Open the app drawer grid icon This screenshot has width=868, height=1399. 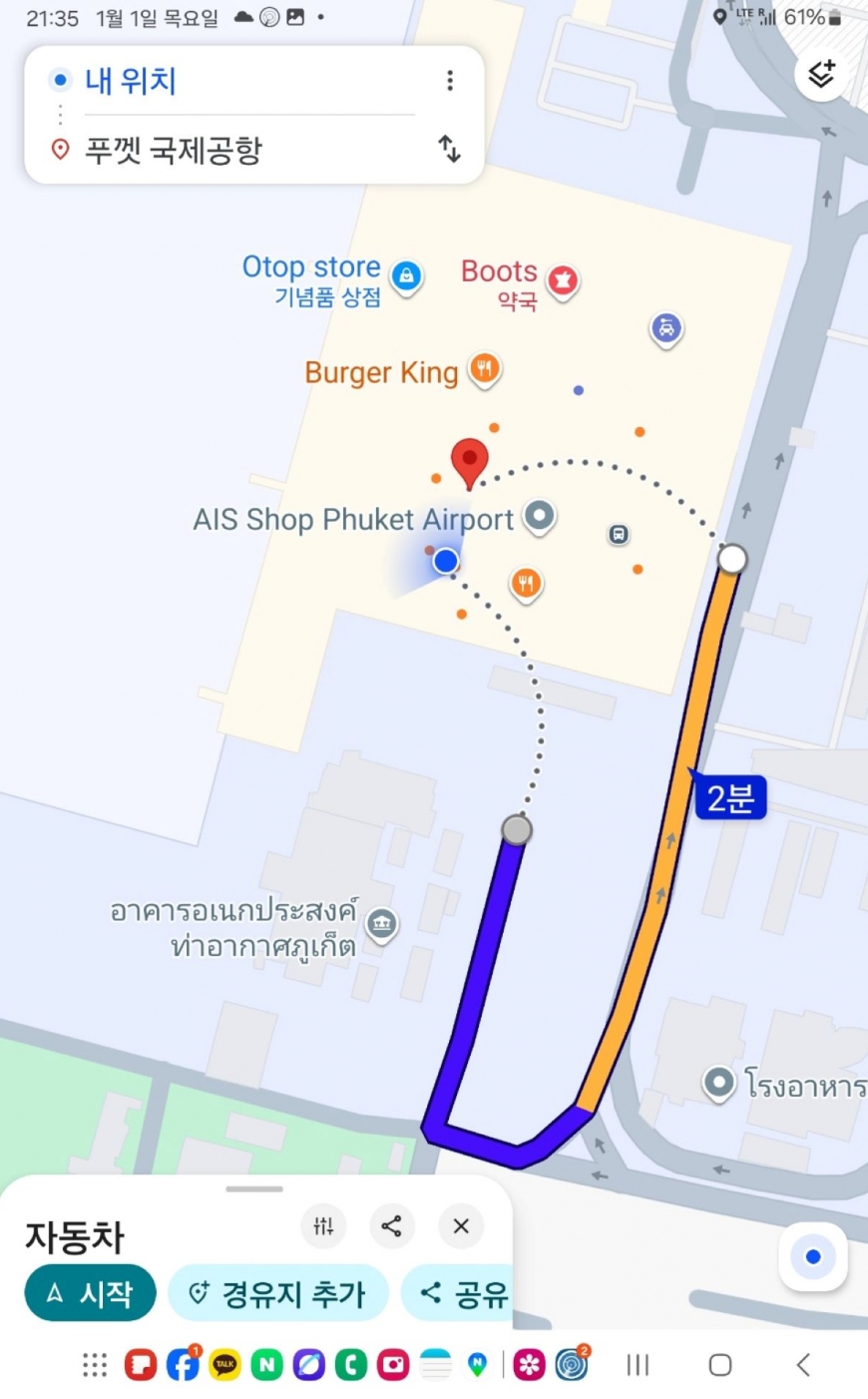(95, 1364)
